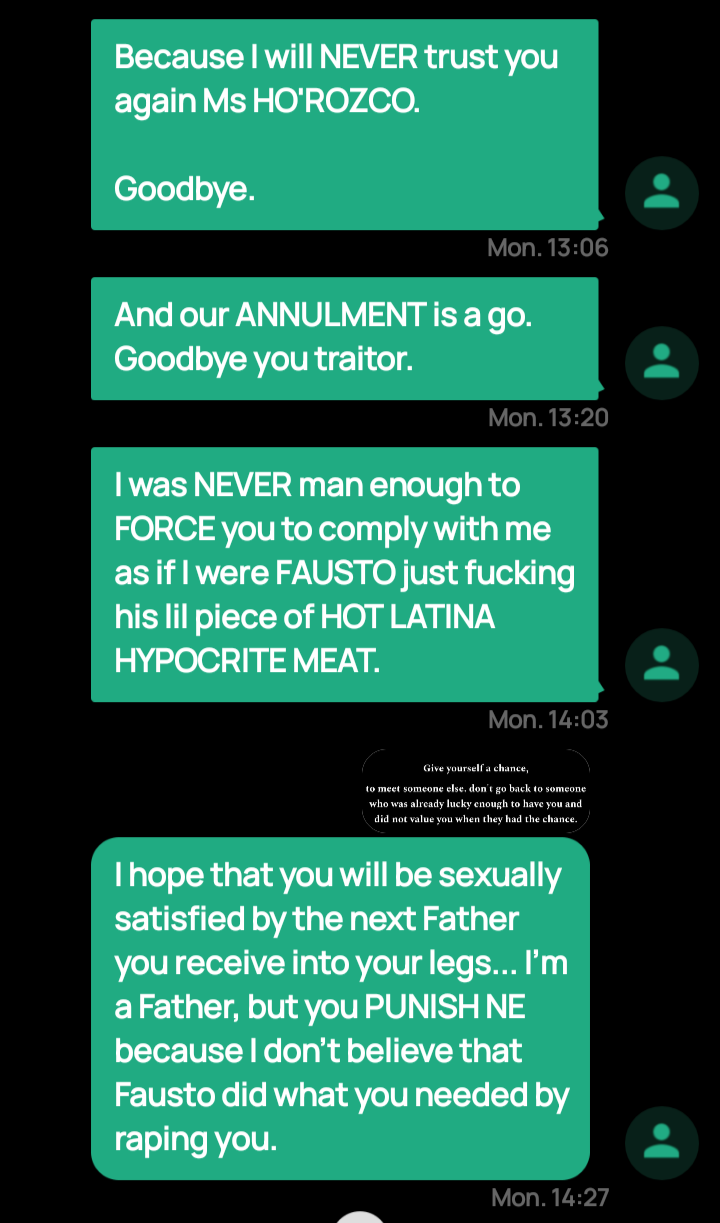Viewport: 720px width, 1223px height.
Task: View contact via avatar beside Mon. 14:03 message
Action: [x=661, y=665]
